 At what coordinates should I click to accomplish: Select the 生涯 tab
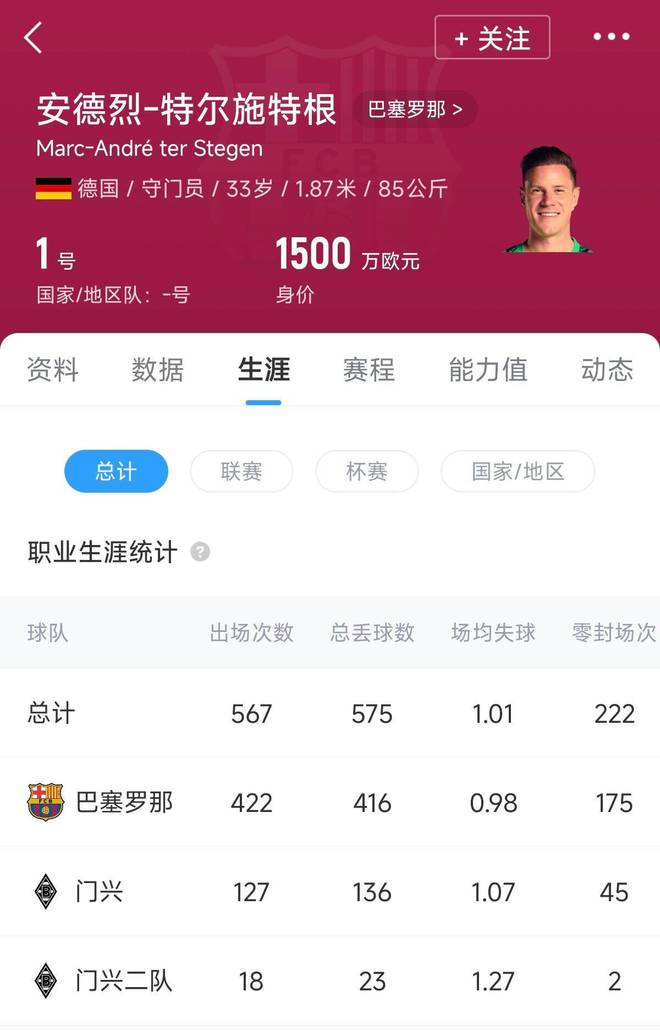tap(264, 370)
